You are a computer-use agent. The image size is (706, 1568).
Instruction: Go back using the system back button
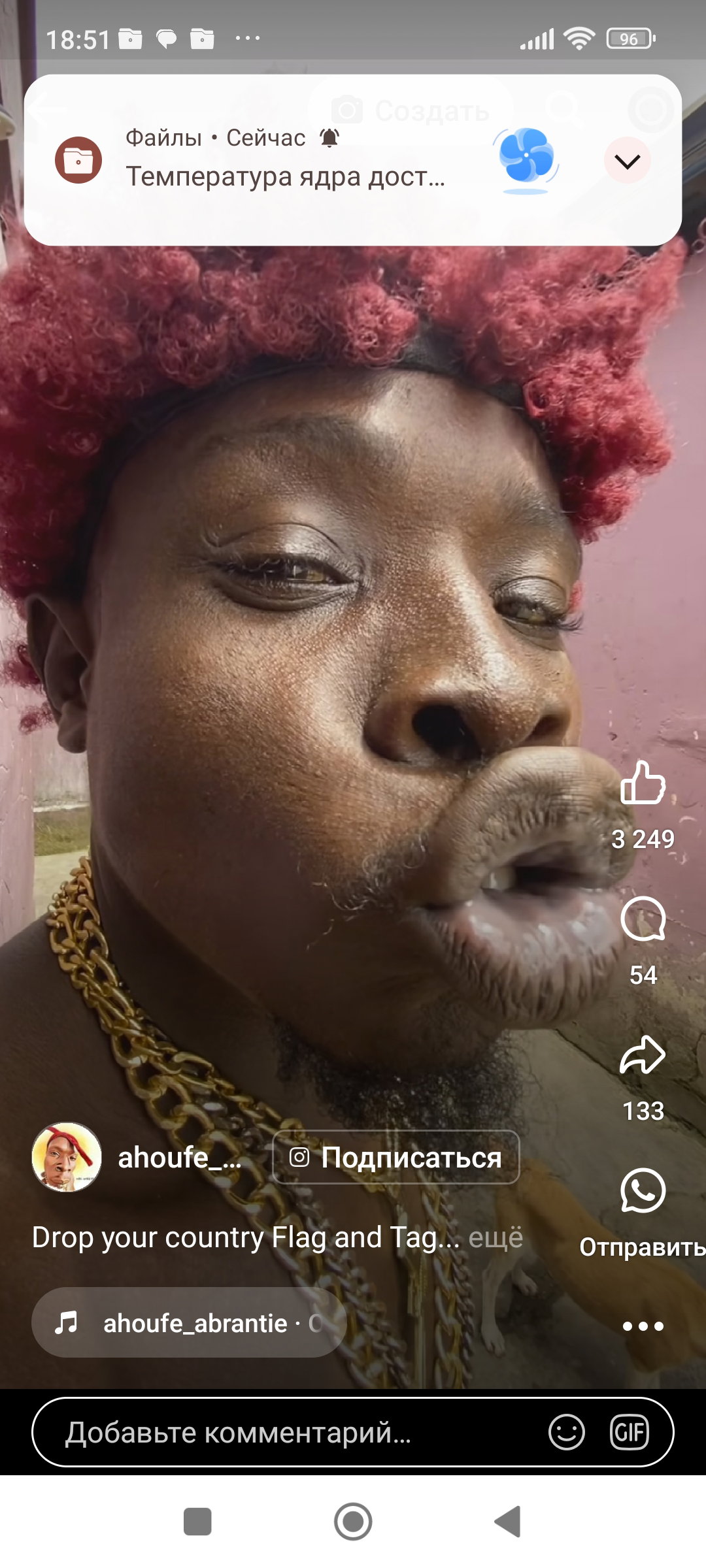[x=508, y=1522]
